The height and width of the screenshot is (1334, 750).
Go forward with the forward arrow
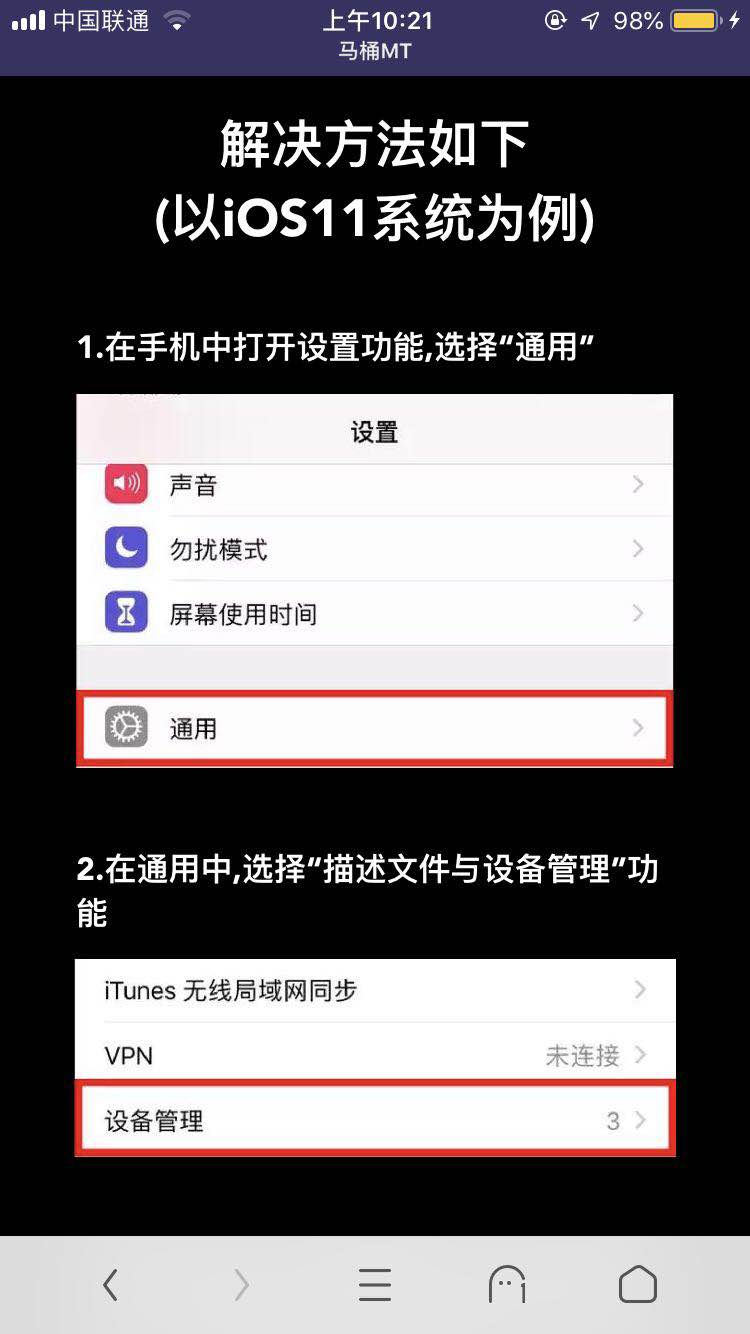[241, 1284]
